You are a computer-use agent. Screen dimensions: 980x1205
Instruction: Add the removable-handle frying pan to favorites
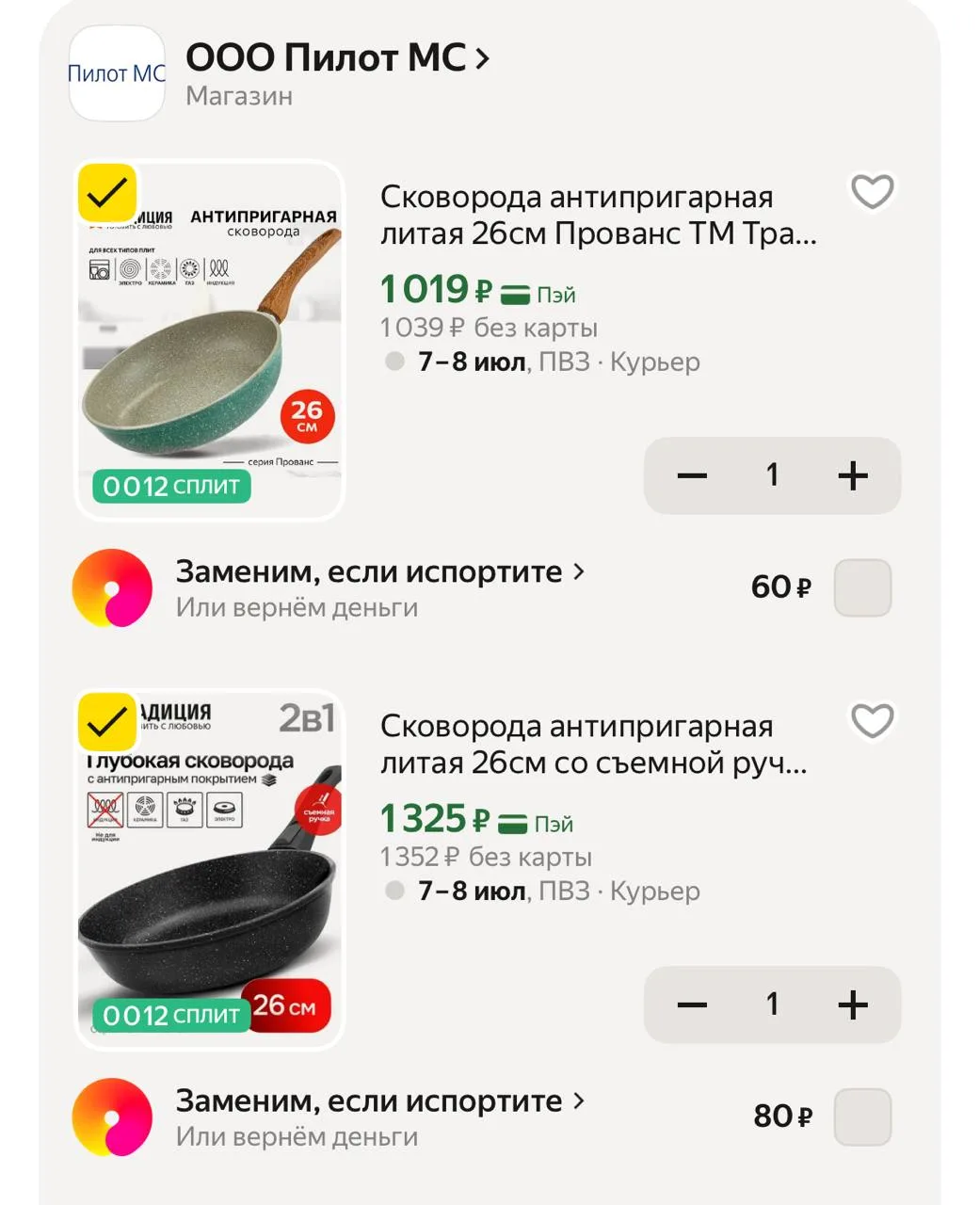pos(872,721)
